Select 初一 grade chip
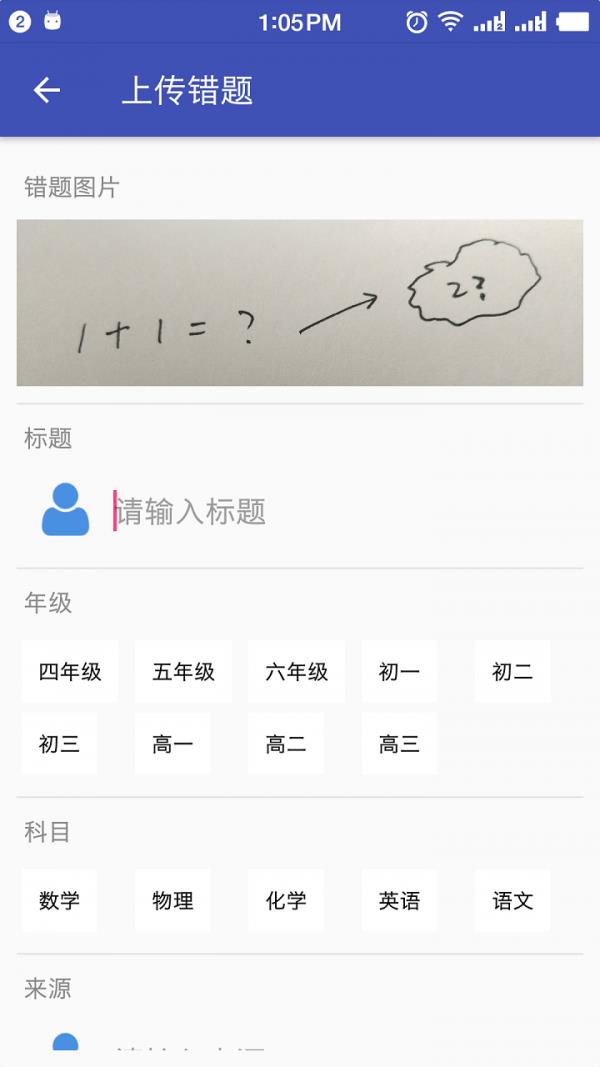 [x=399, y=672]
